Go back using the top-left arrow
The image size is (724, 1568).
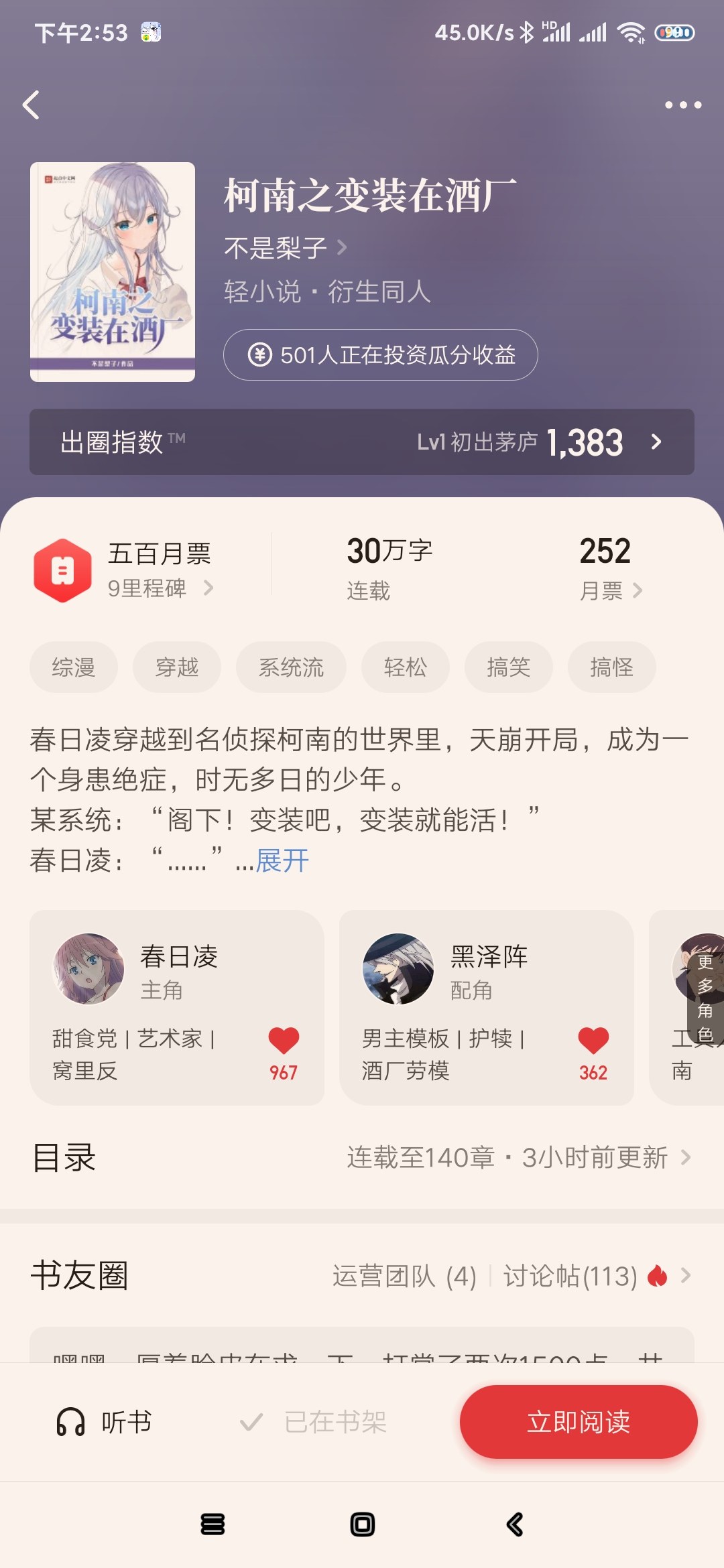point(32,105)
